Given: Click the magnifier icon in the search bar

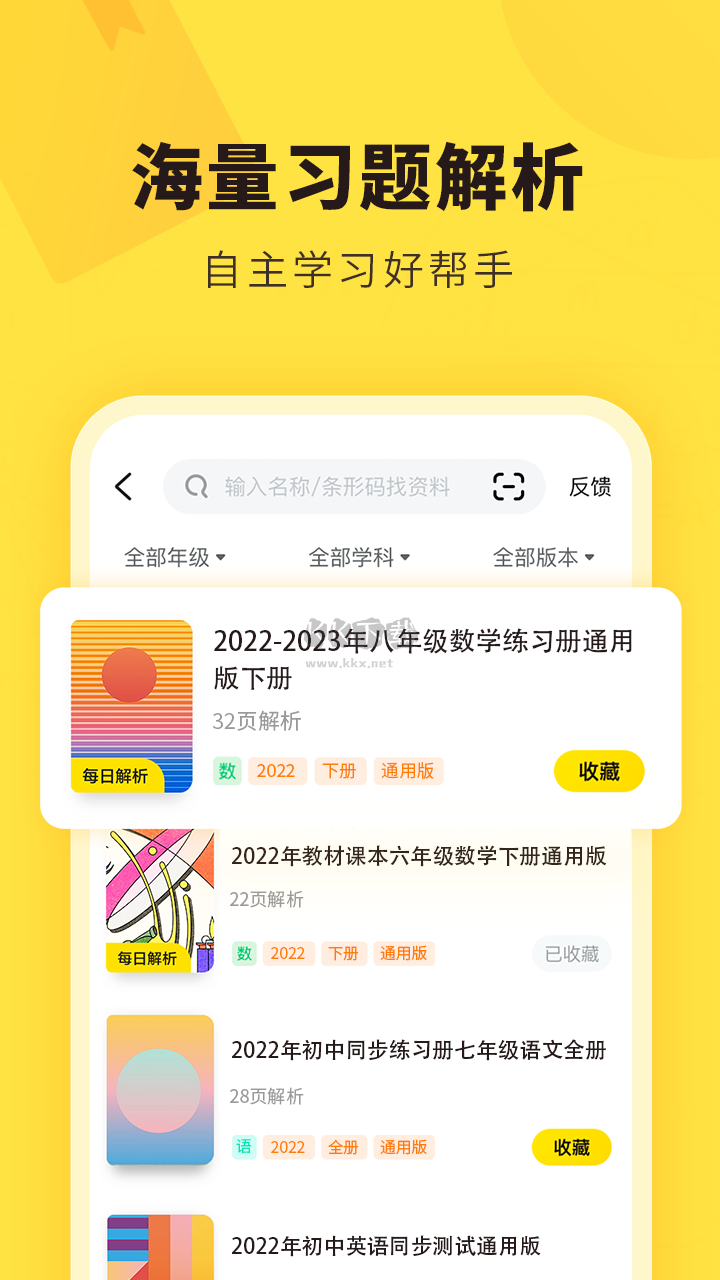Looking at the screenshot, I should [x=194, y=487].
